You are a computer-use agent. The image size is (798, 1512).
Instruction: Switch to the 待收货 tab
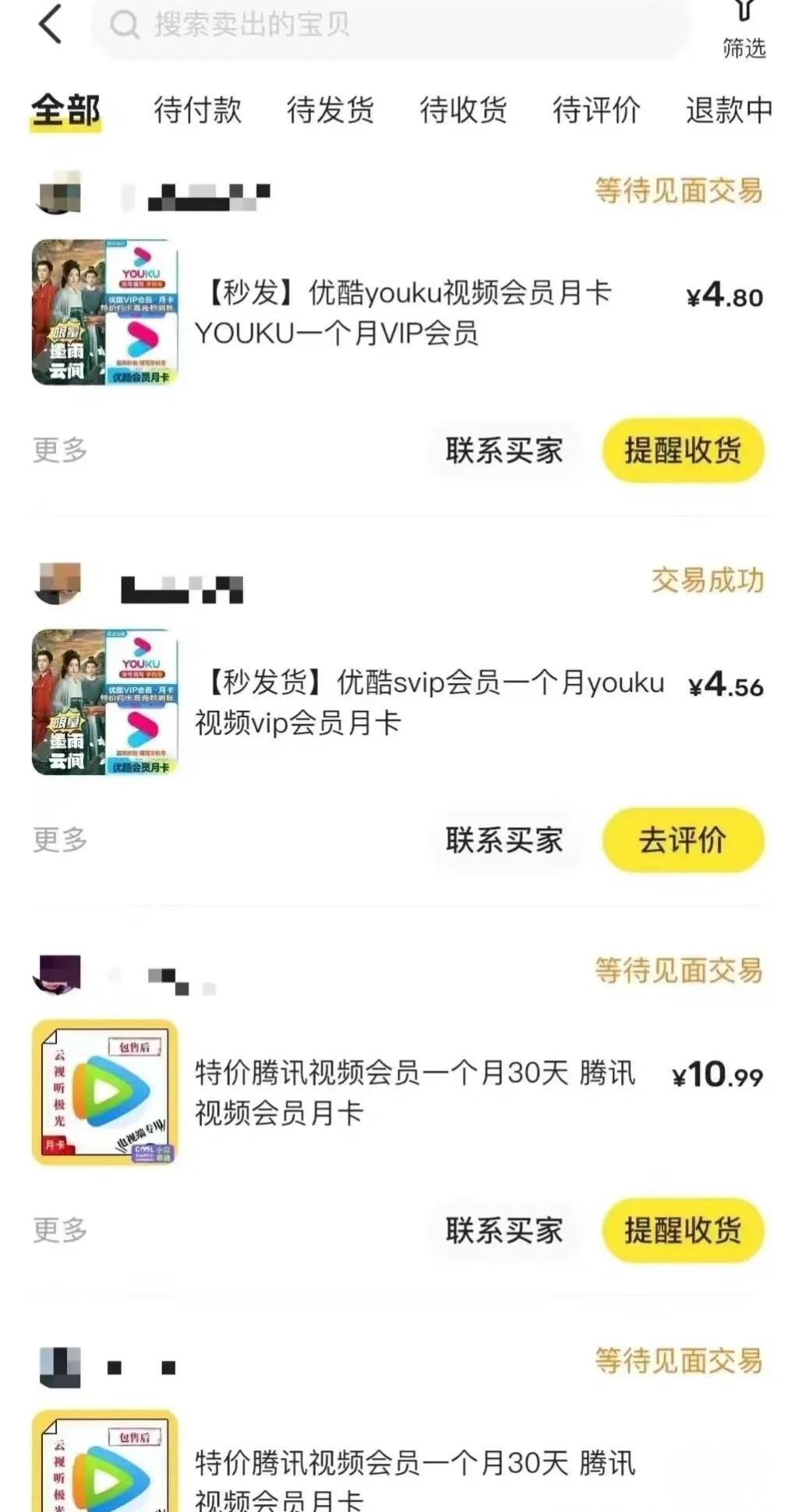click(463, 110)
